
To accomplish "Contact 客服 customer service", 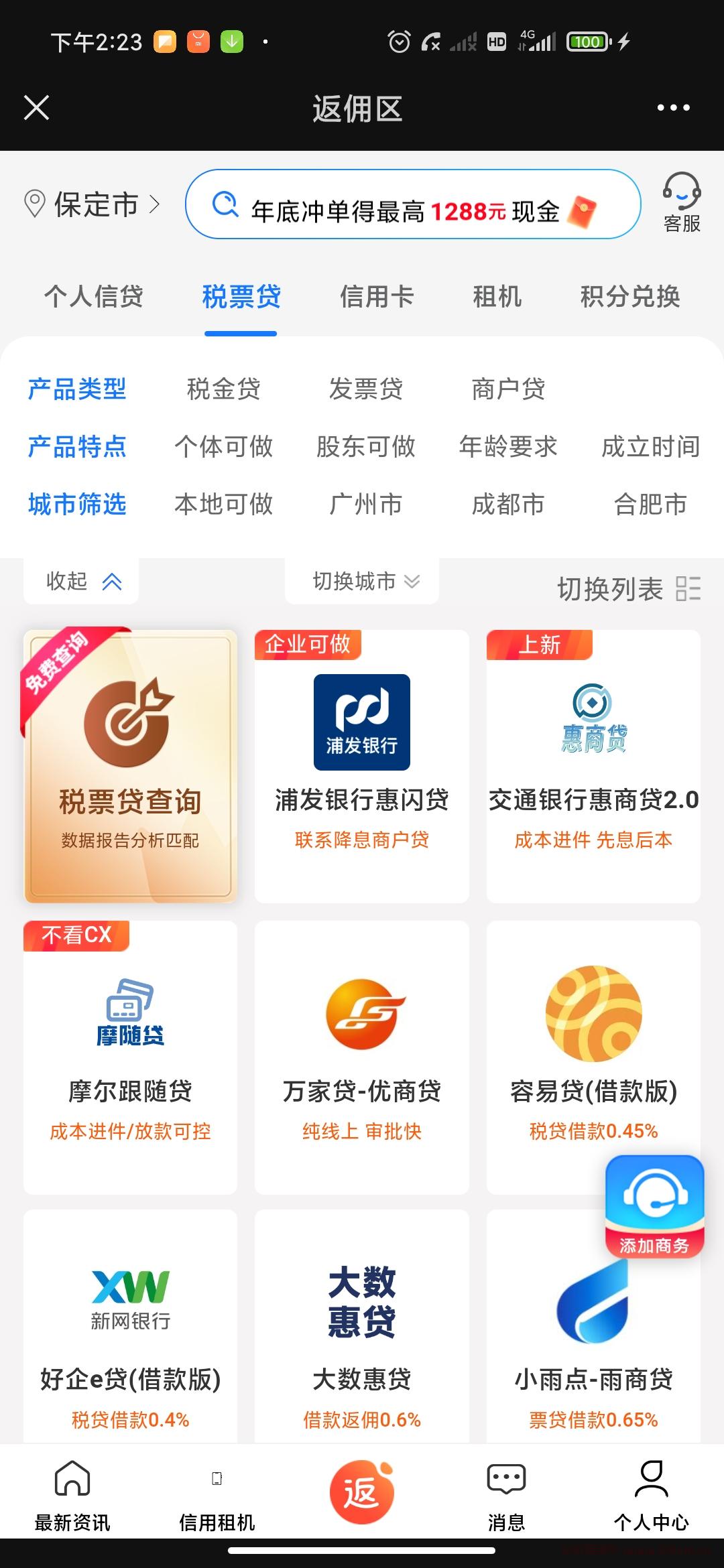I will point(682,202).
